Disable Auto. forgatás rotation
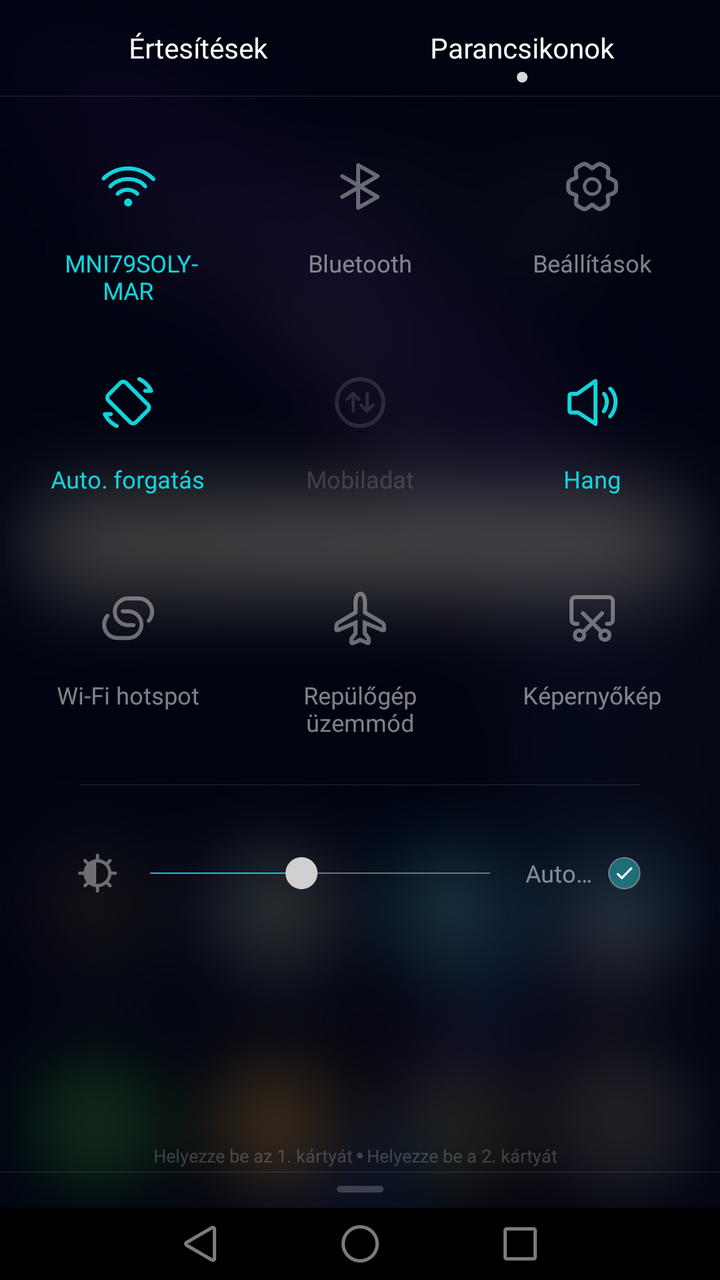This screenshot has width=720, height=1280. pos(128,403)
